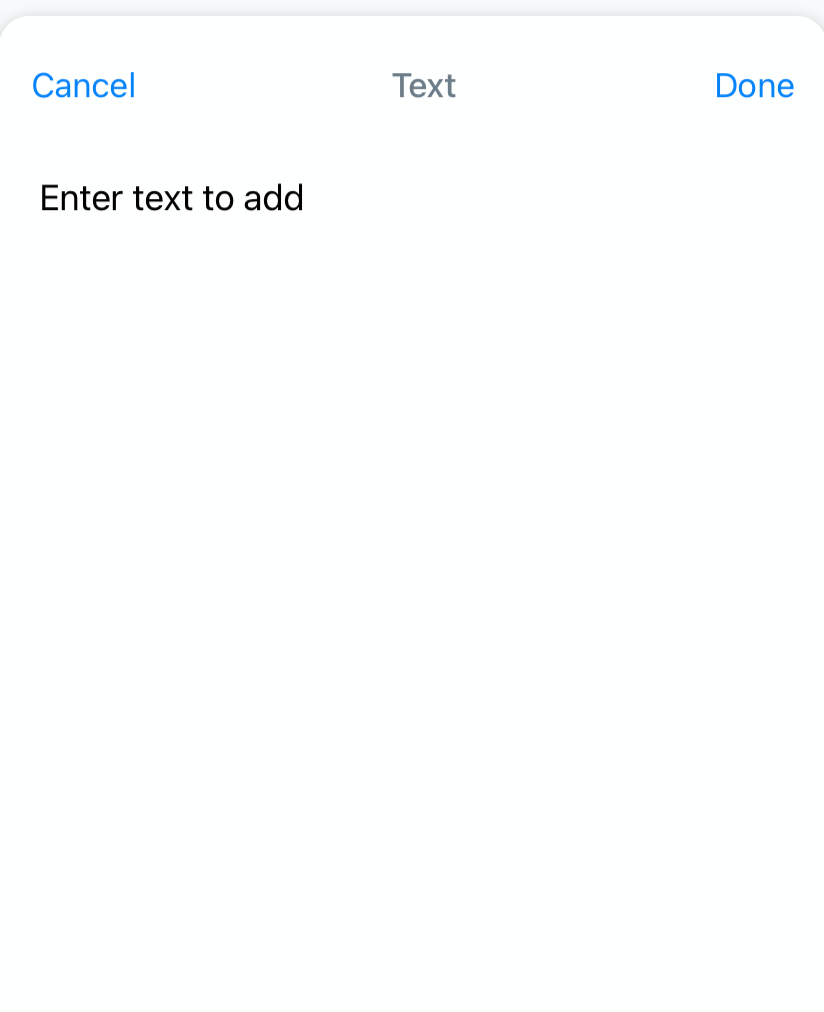Click the placeholder text Enter text to add
This screenshot has width=824, height=1012.
[x=171, y=198]
